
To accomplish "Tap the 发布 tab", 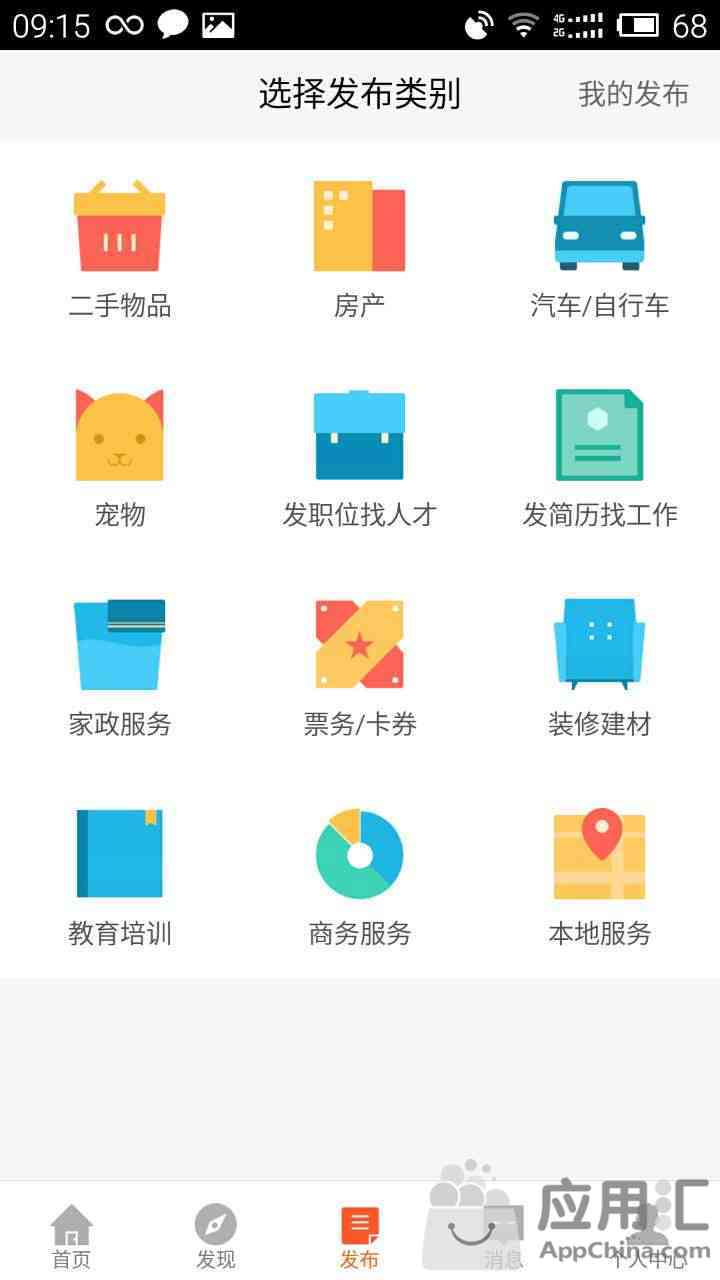I will pyautogui.click(x=360, y=1236).
